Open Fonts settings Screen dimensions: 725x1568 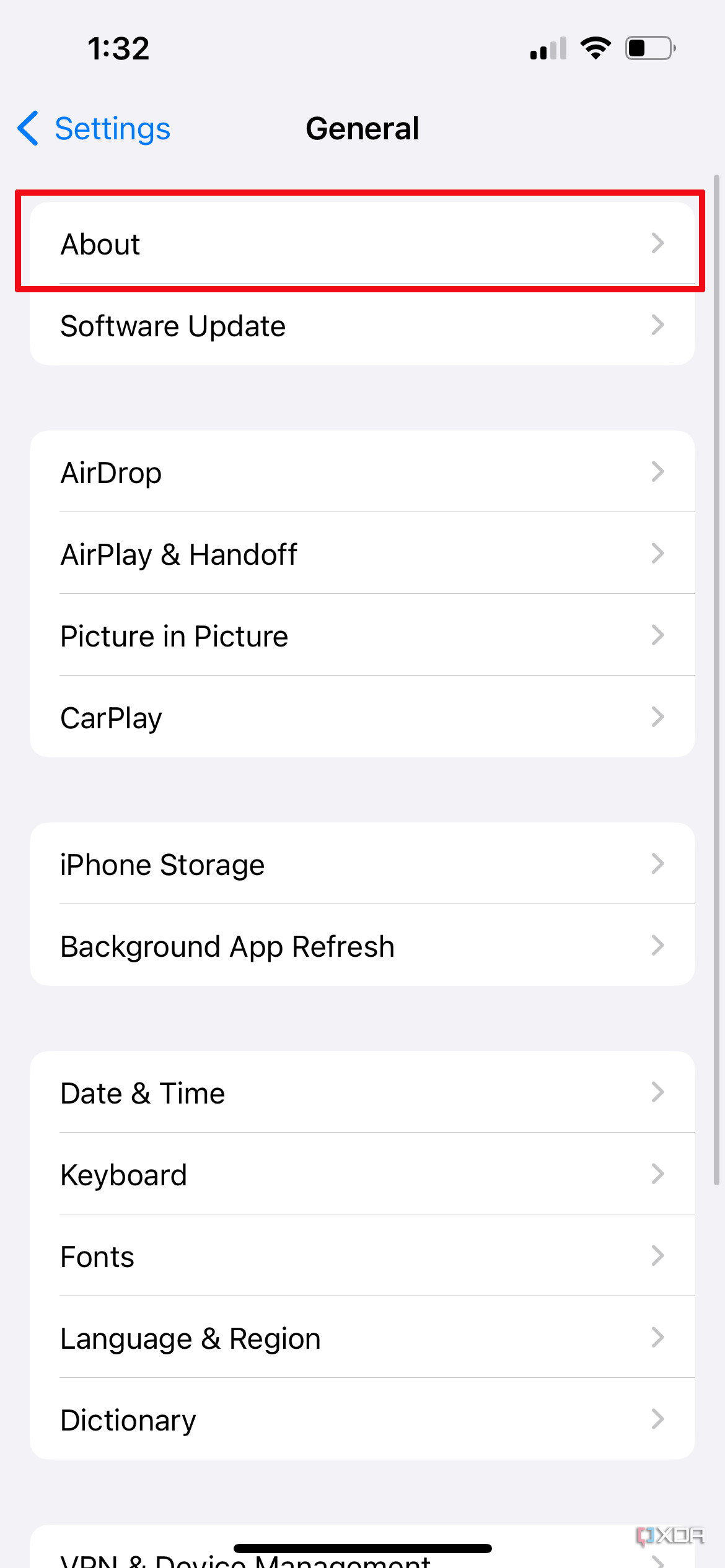click(362, 1256)
